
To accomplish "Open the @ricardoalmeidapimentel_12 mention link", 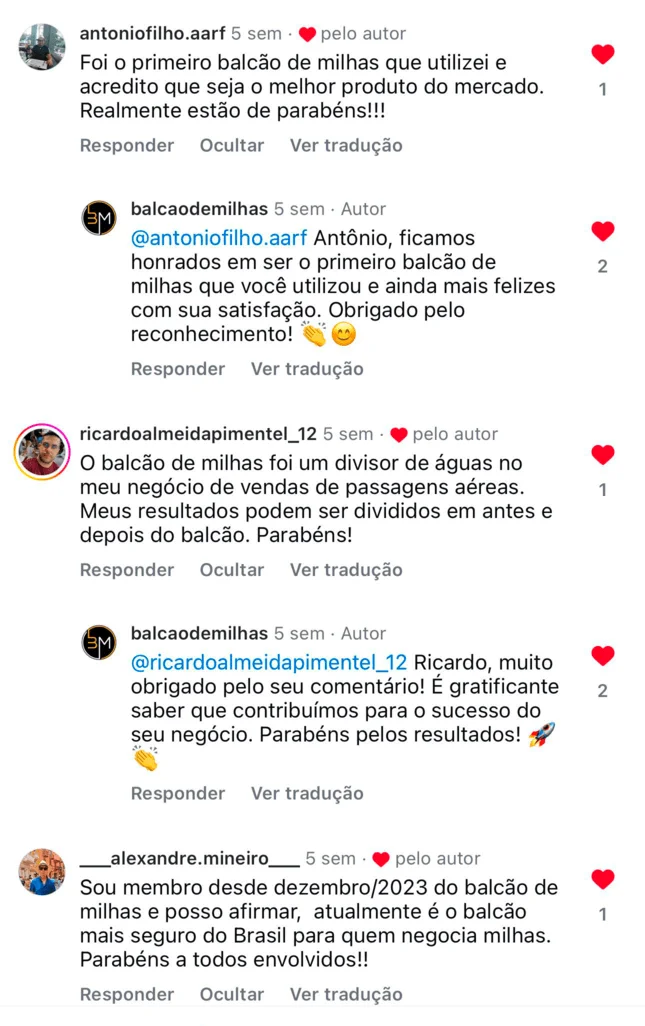I will click(269, 663).
